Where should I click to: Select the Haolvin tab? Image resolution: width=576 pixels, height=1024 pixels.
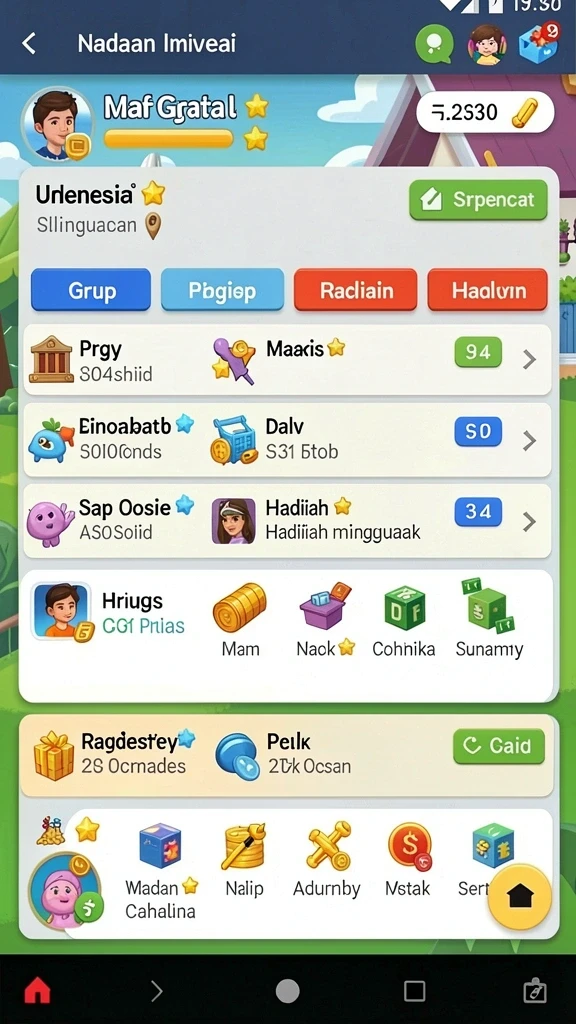[x=487, y=290]
